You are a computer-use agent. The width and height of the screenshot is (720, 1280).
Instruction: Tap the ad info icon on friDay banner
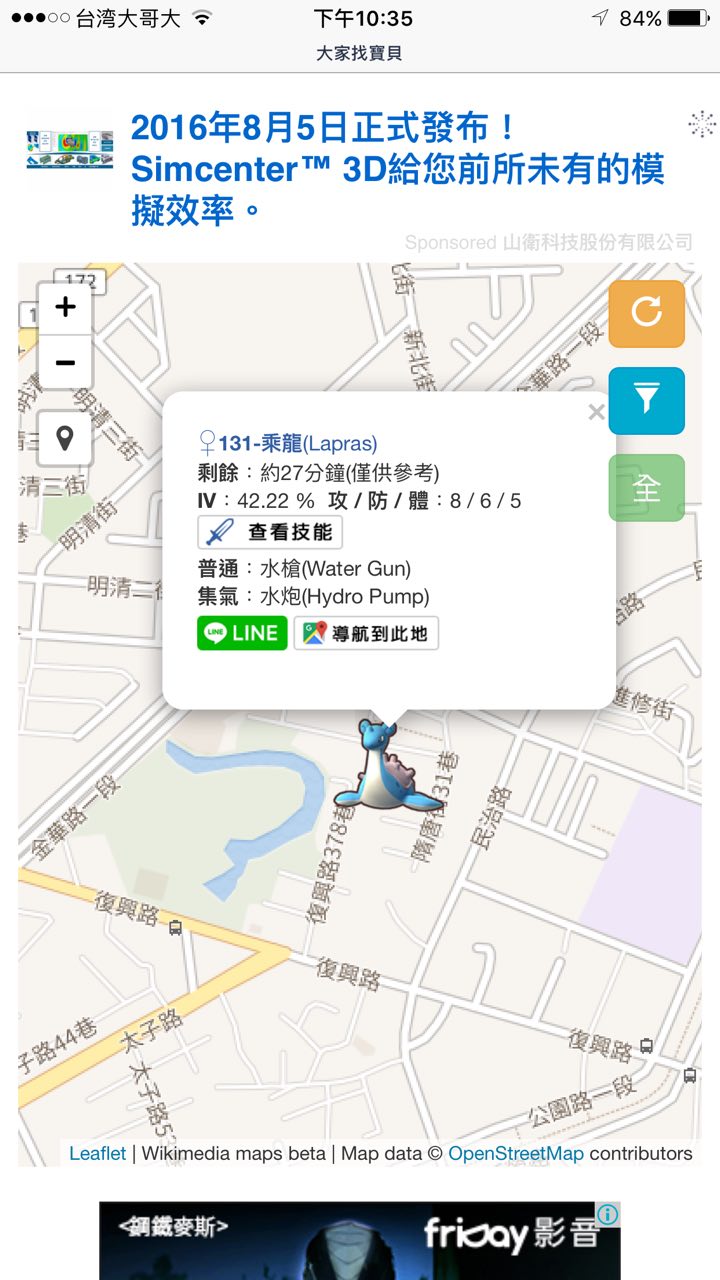(607, 1214)
